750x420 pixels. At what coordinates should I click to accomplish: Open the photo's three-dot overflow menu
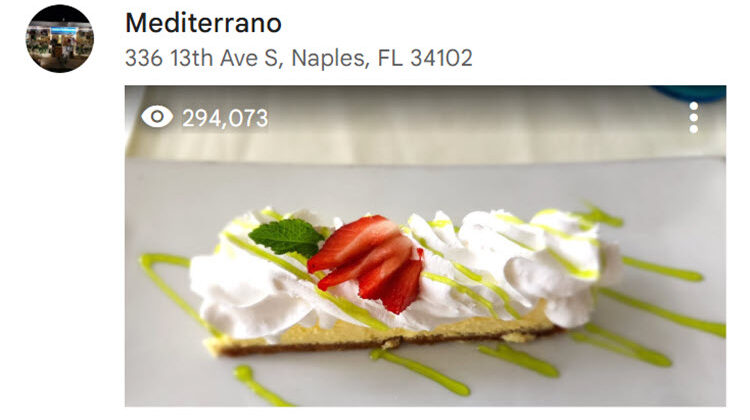693,118
